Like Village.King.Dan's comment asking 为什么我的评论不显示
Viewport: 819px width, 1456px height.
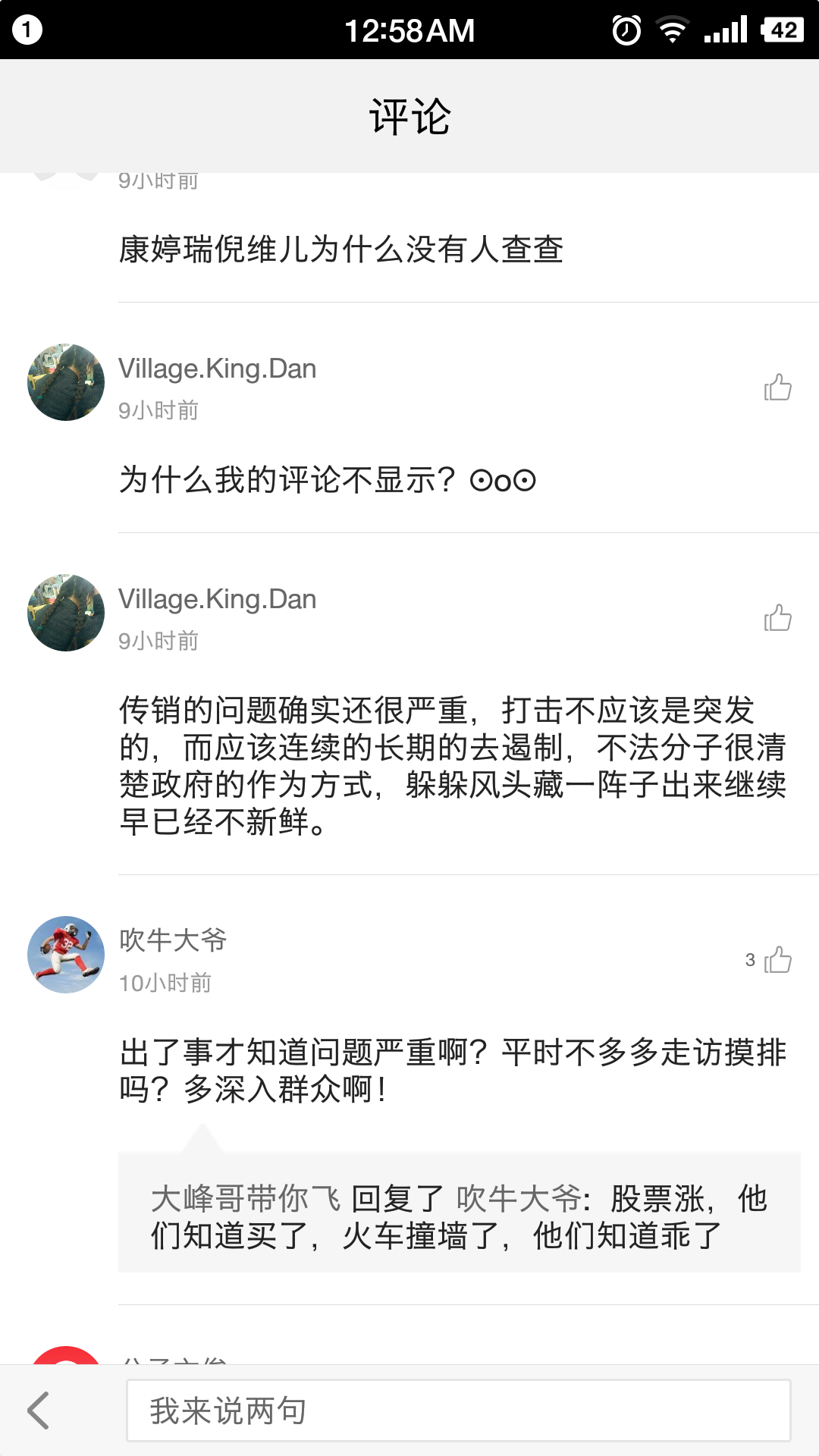tap(777, 388)
